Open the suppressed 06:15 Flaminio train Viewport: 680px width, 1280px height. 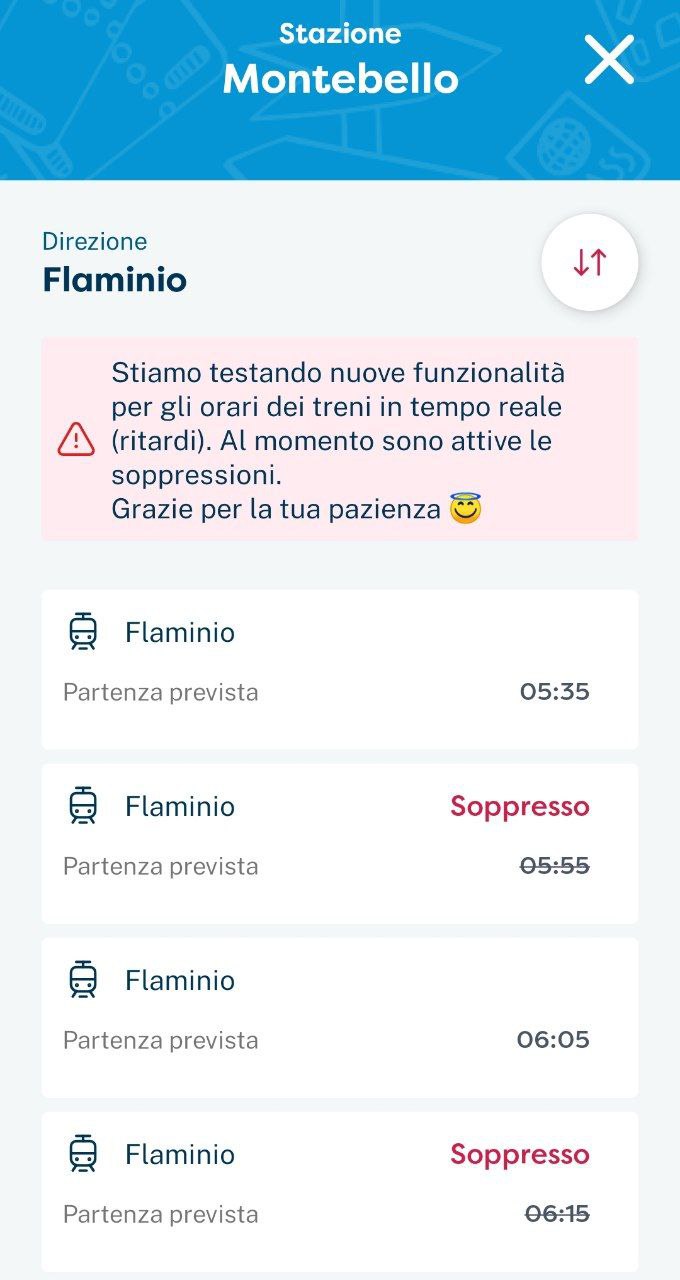tap(340, 1190)
